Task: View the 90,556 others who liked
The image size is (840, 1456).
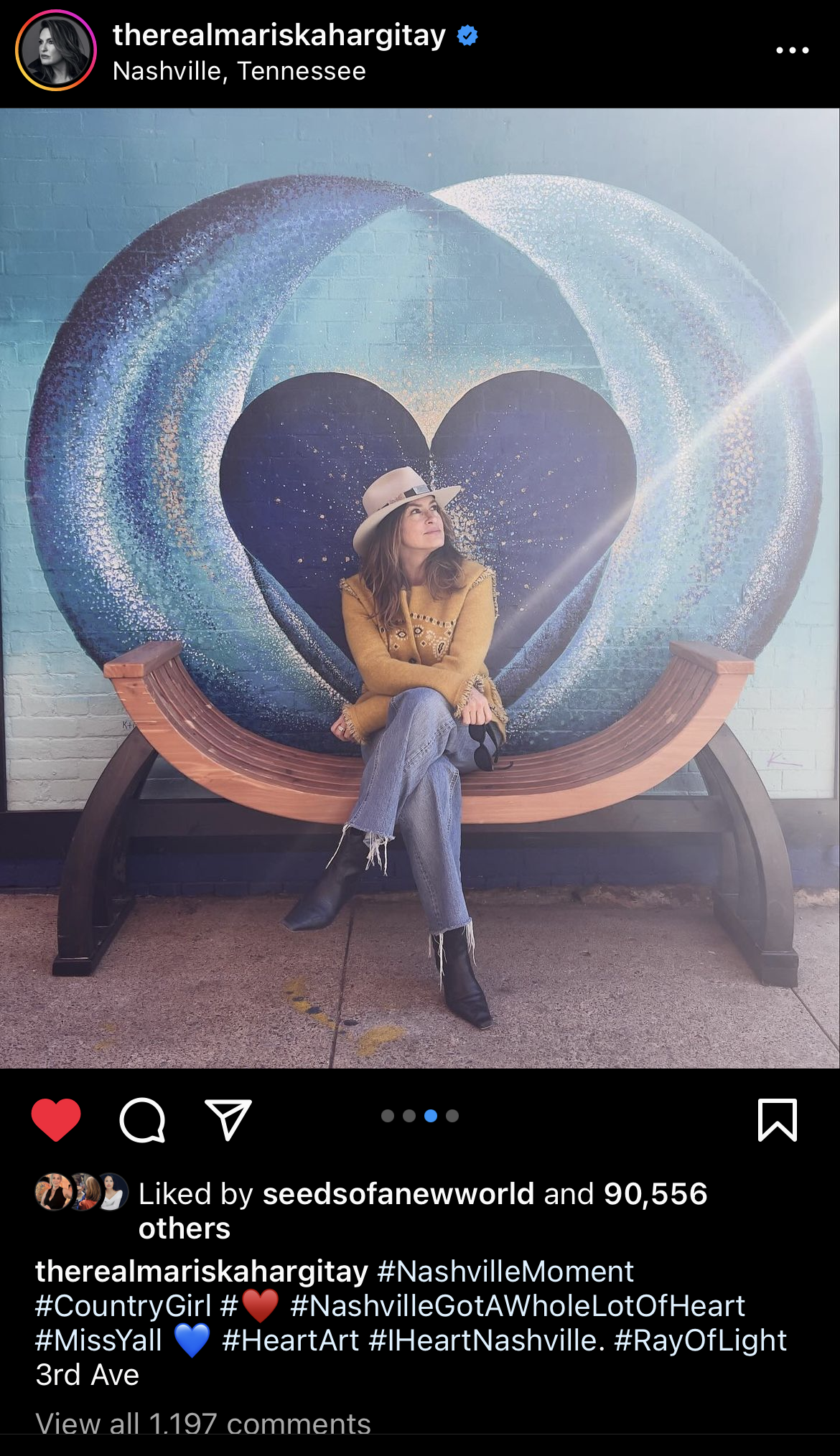Action: (423, 1211)
